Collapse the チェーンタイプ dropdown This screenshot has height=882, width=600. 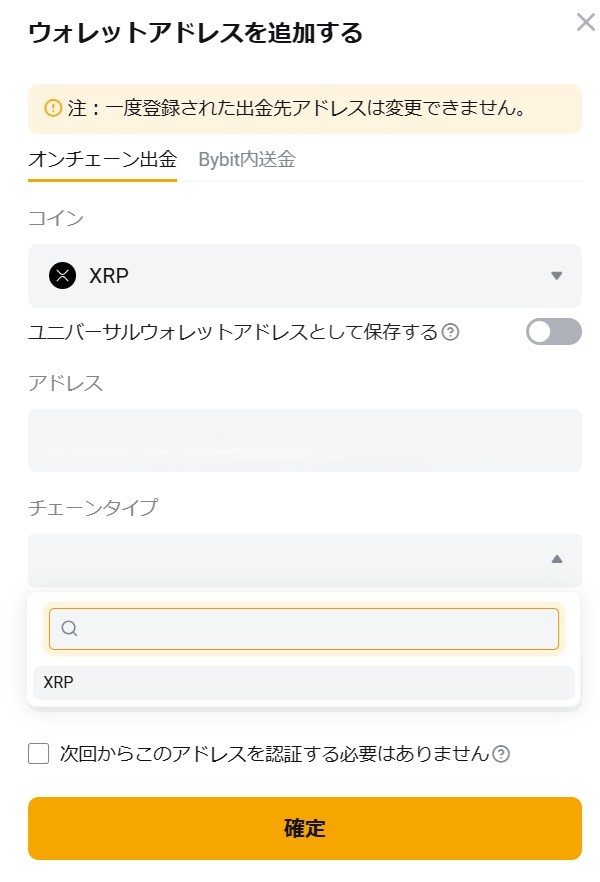pos(304,560)
